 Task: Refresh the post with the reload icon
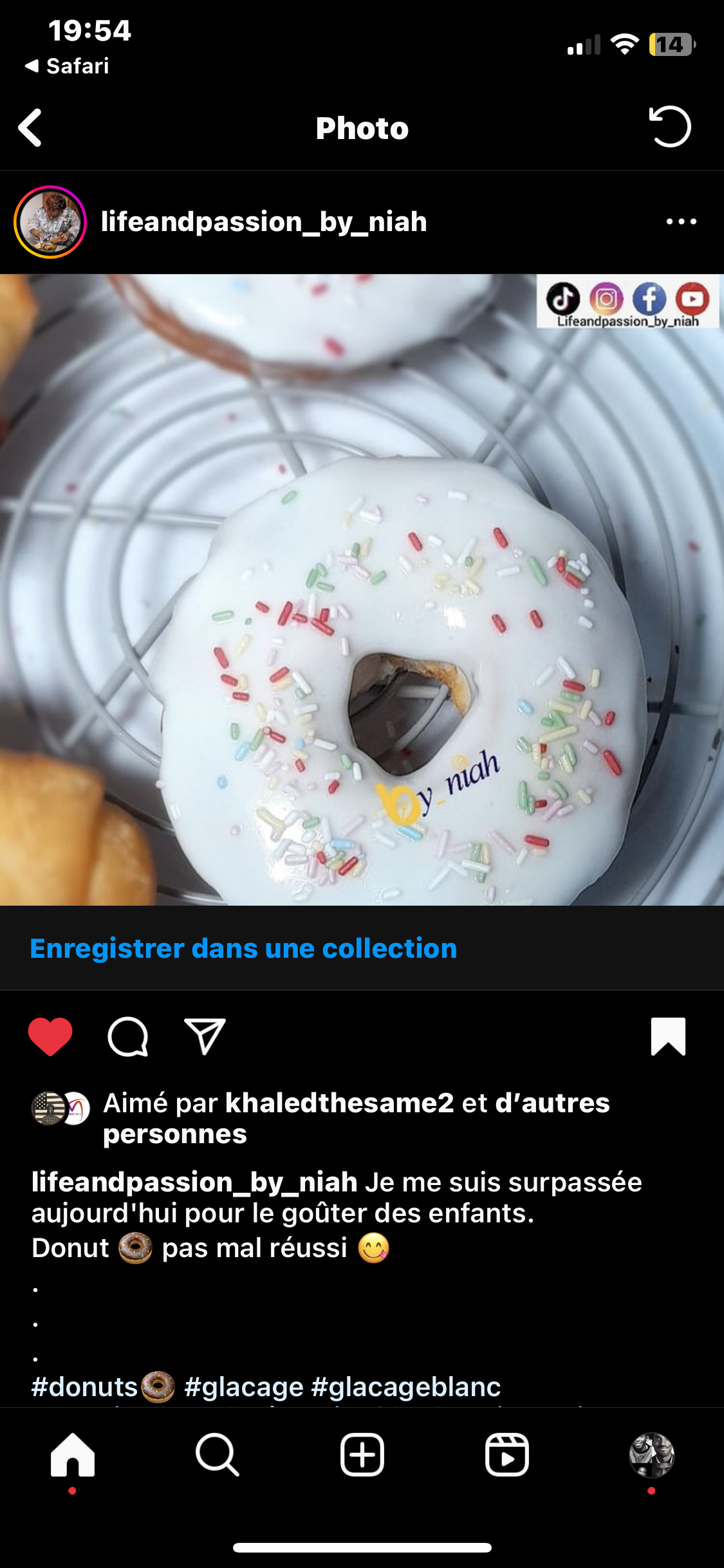pos(670,127)
